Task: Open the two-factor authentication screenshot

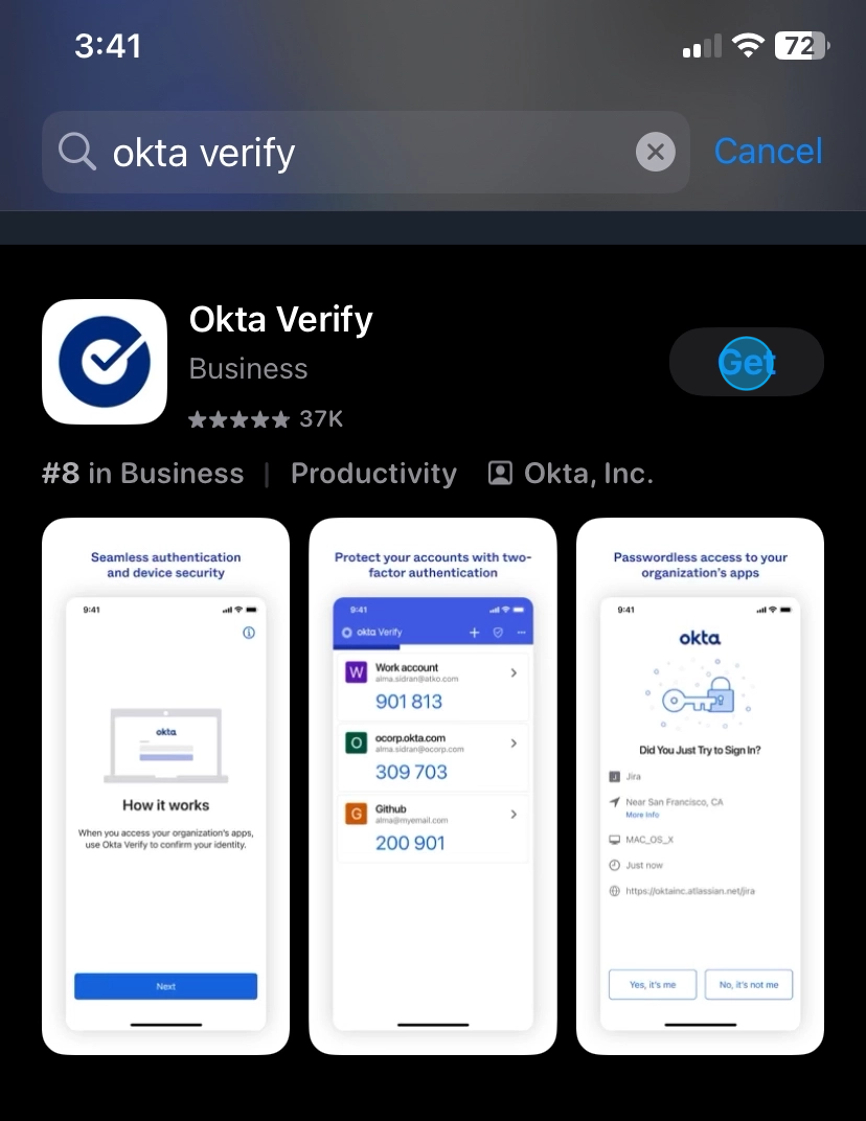Action: tap(432, 785)
